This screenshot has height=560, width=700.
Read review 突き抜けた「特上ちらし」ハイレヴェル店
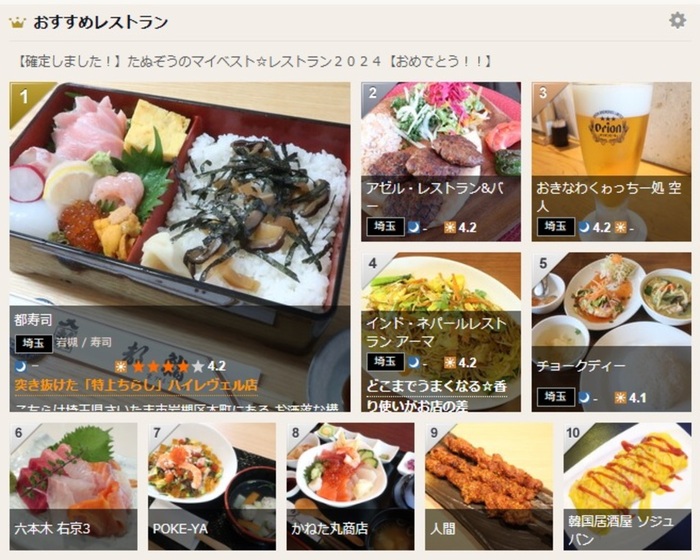pos(136,384)
